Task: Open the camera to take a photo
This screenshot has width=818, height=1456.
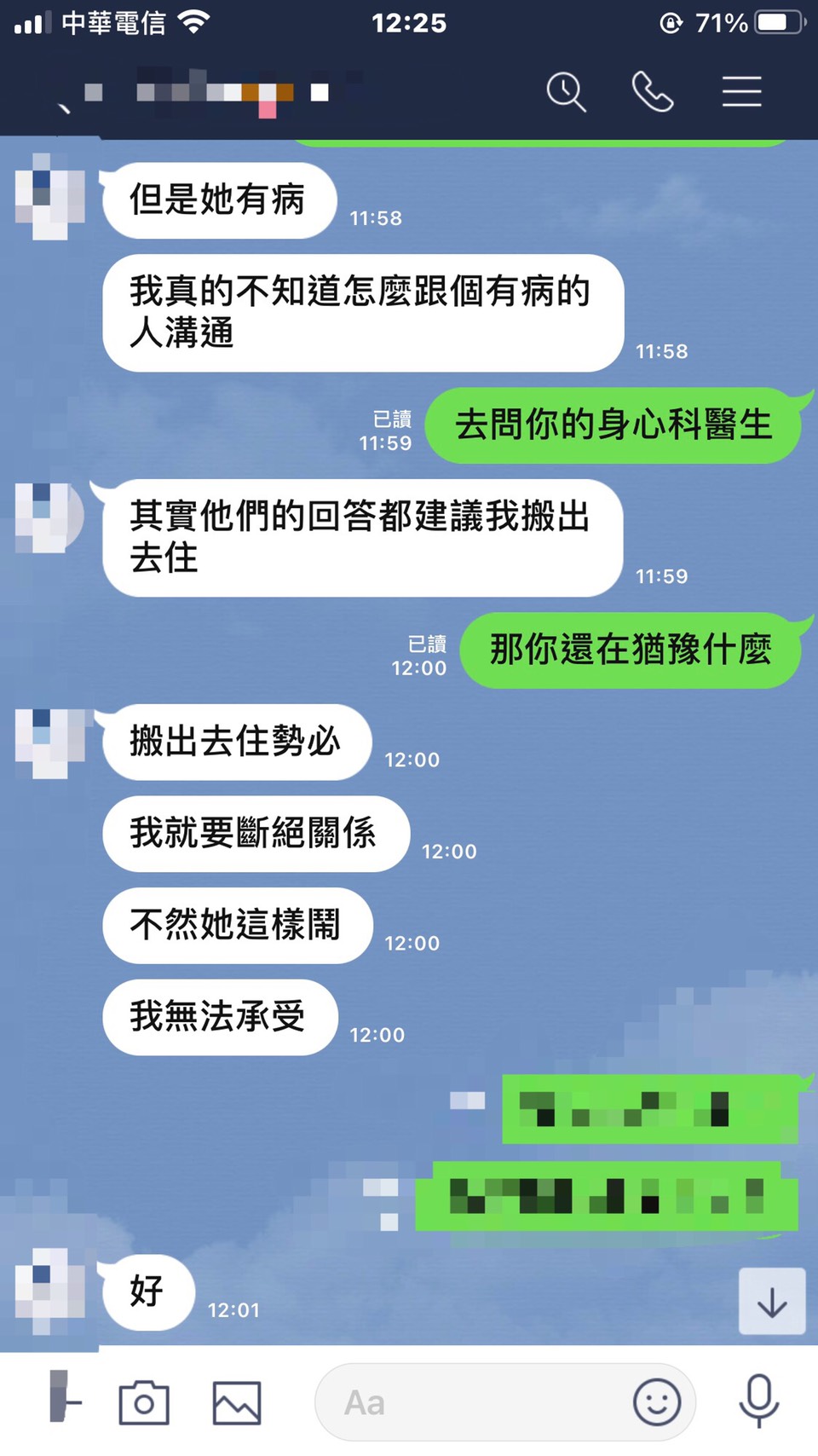Action: pos(143,1402)
